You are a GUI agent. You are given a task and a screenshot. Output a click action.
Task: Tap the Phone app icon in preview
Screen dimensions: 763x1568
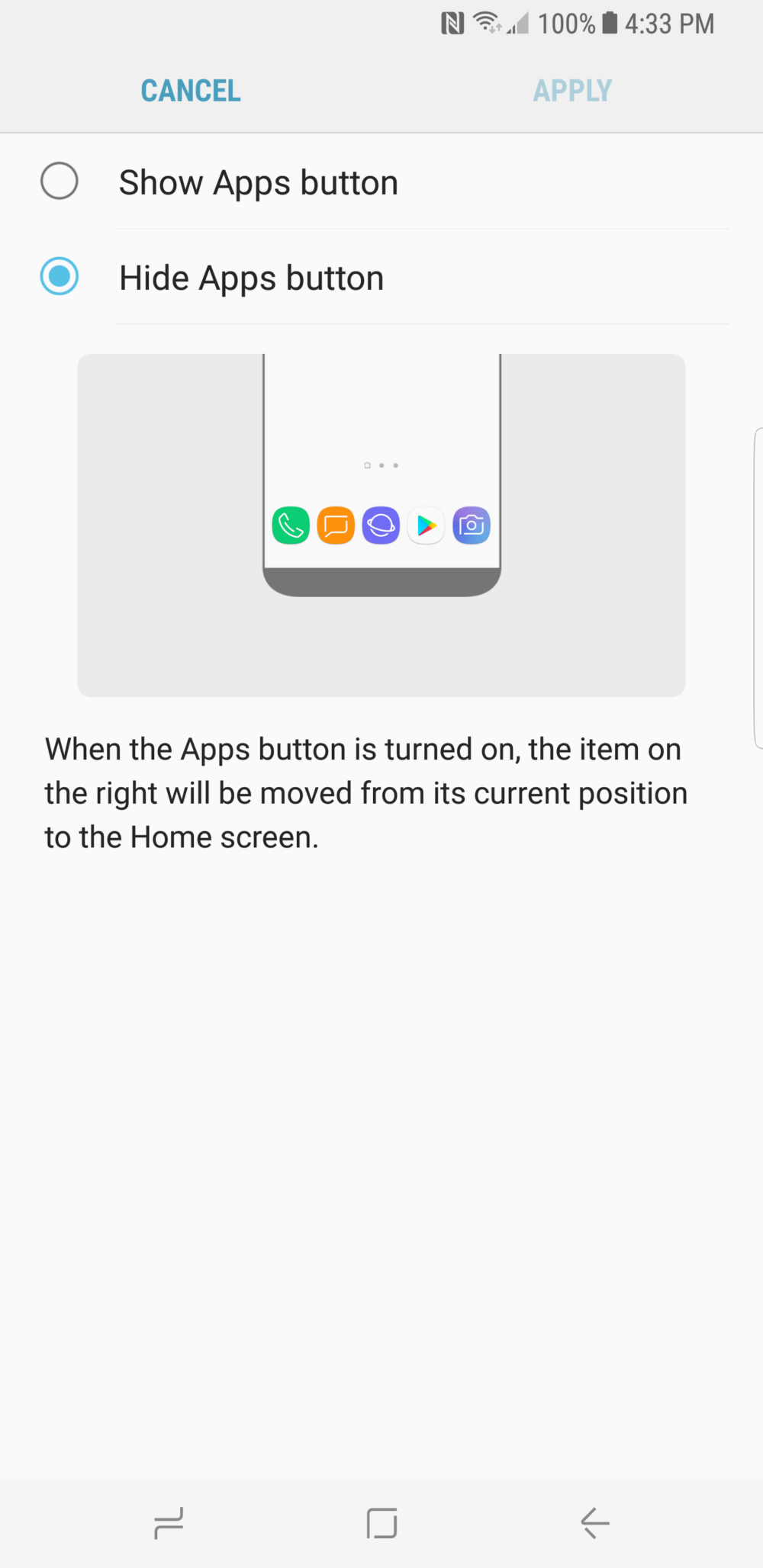click(291, 525)
